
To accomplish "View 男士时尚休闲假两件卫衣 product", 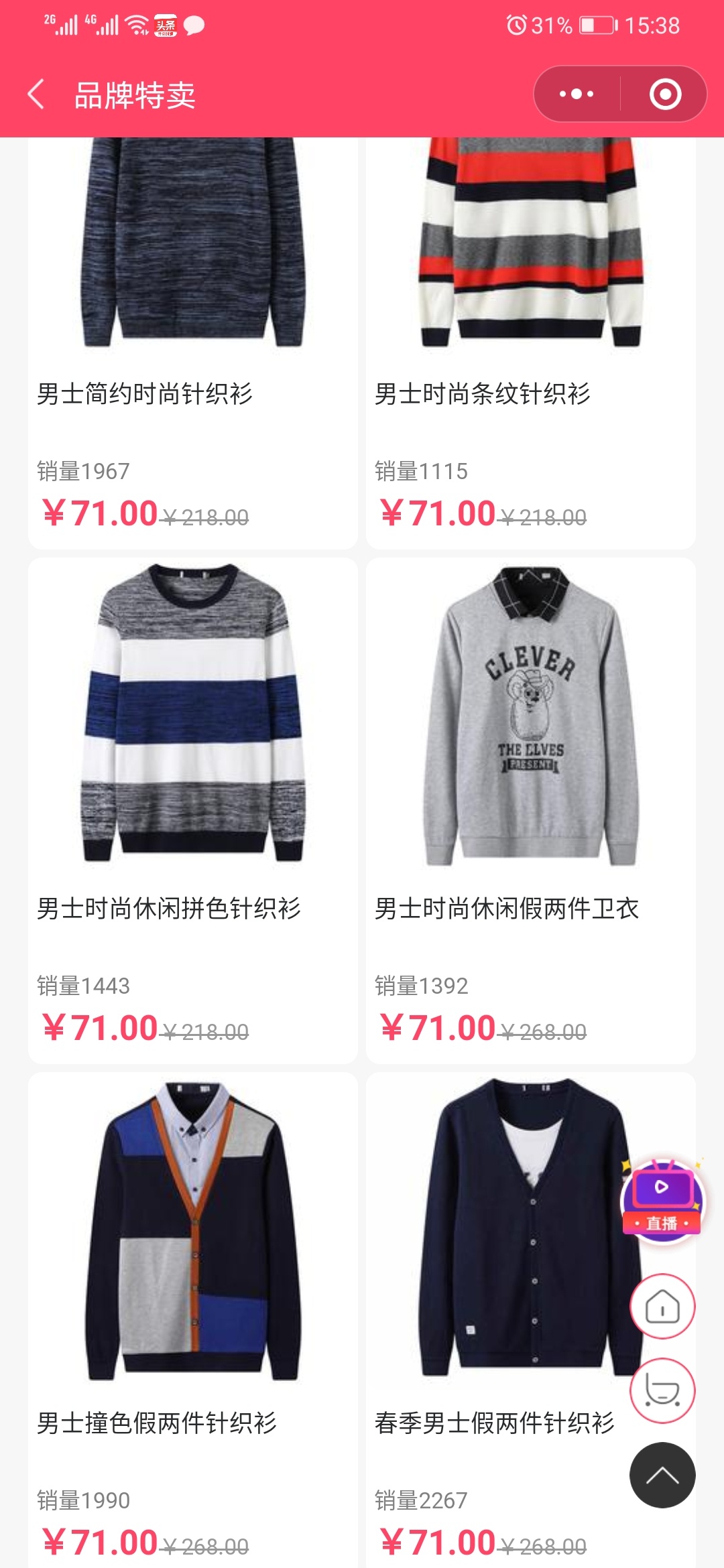I will tap(530, 804).
